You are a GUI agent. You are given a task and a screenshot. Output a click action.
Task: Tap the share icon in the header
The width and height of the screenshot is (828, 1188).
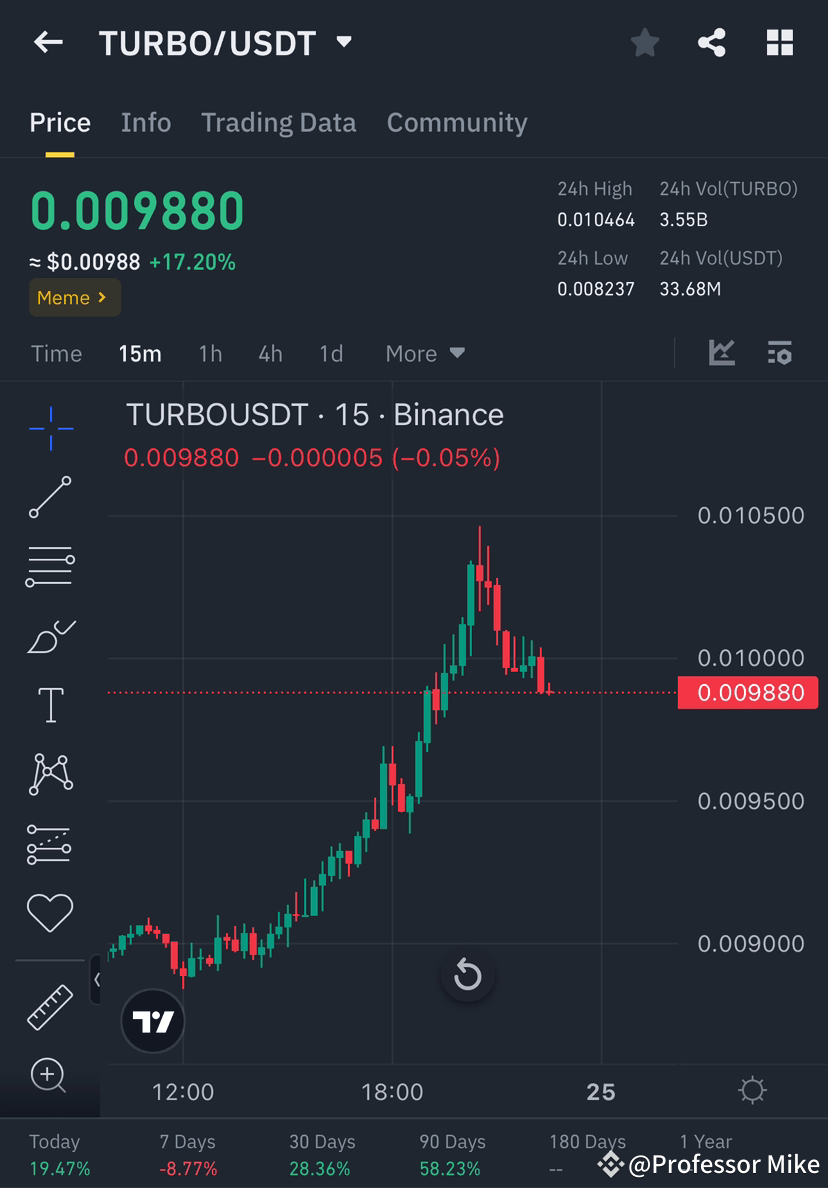712,42
